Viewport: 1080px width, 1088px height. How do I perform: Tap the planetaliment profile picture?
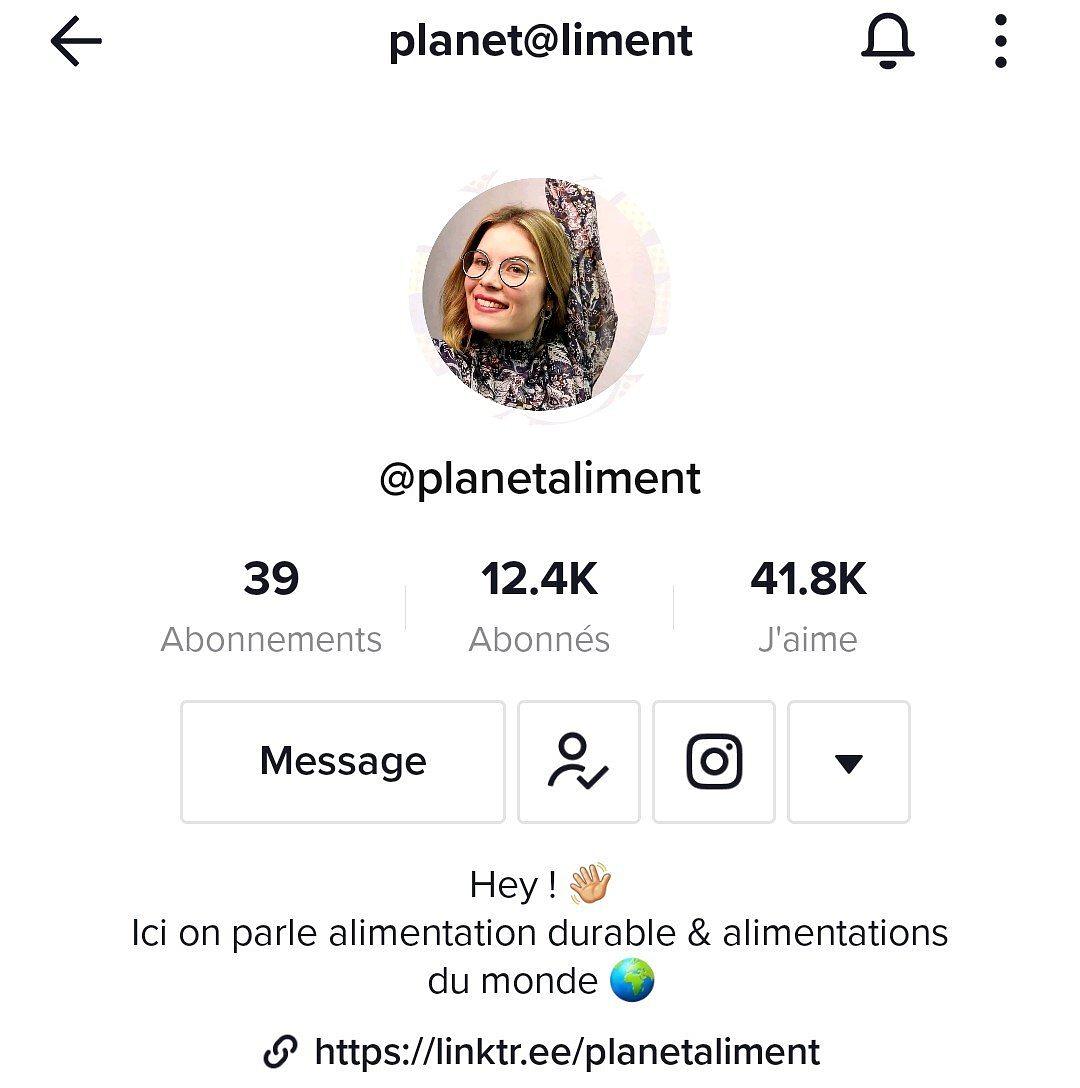540,295
